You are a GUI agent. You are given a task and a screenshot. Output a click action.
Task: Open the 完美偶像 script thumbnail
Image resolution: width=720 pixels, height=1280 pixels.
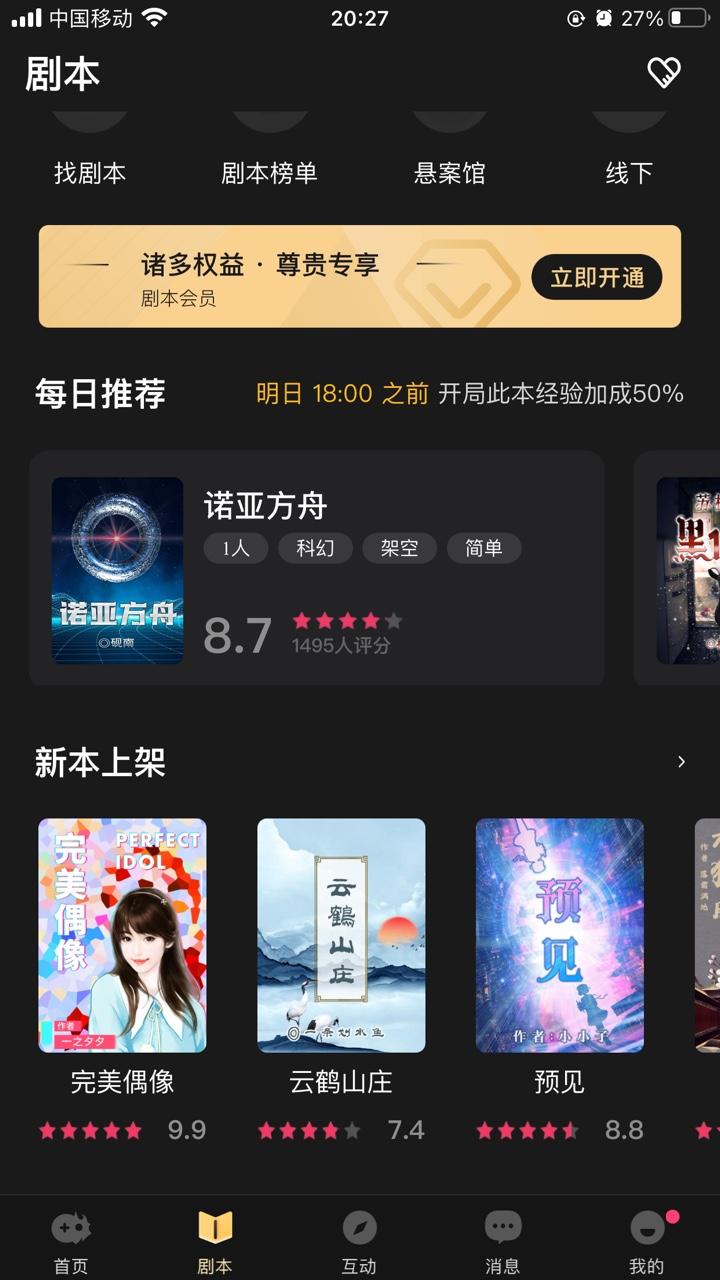point(122,934)
